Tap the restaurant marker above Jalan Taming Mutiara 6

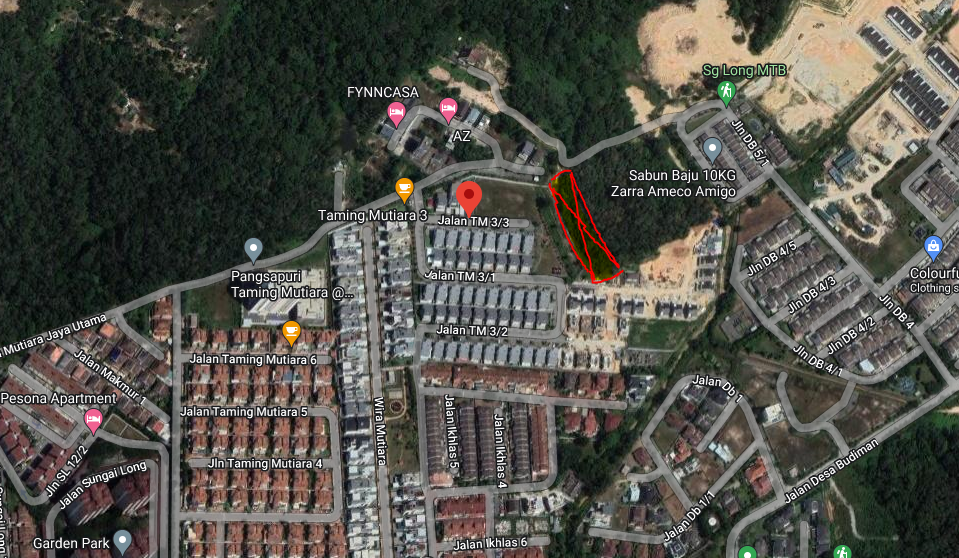292,331
